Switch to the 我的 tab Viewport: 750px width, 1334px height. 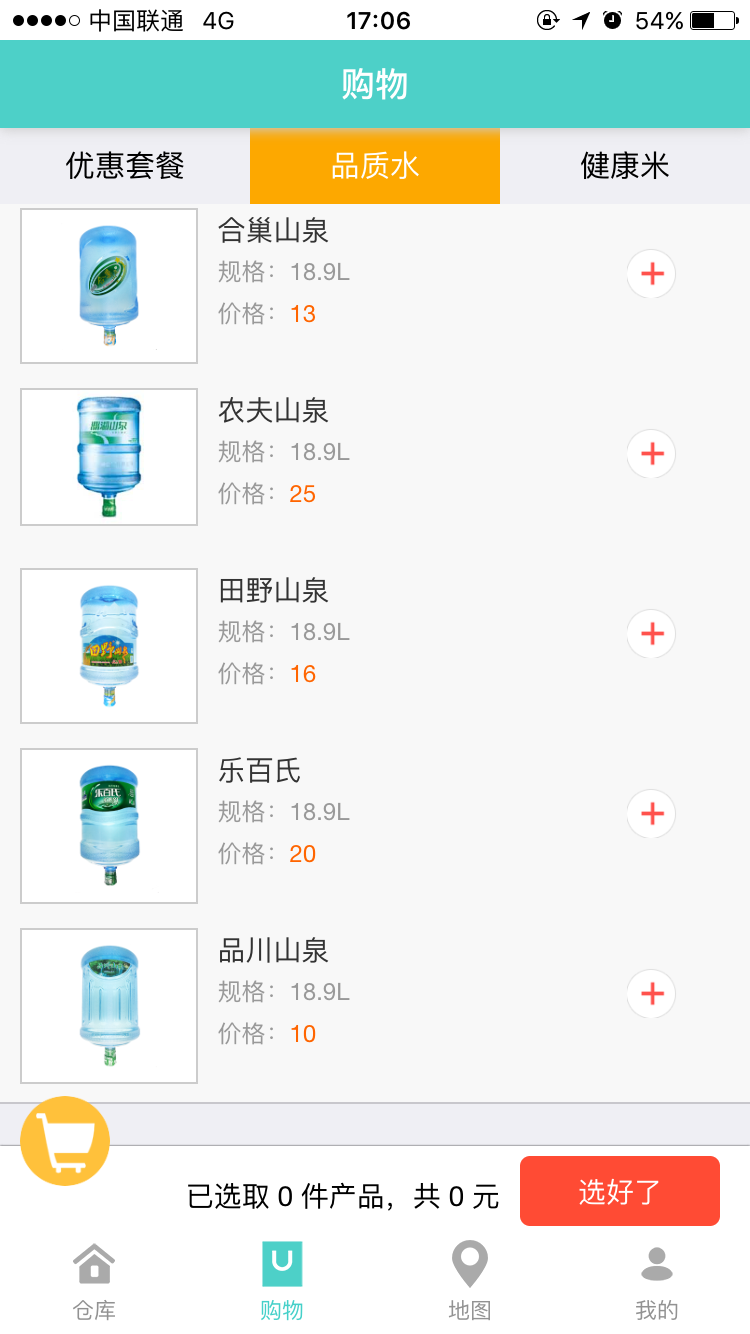[x=656, y=1280]
